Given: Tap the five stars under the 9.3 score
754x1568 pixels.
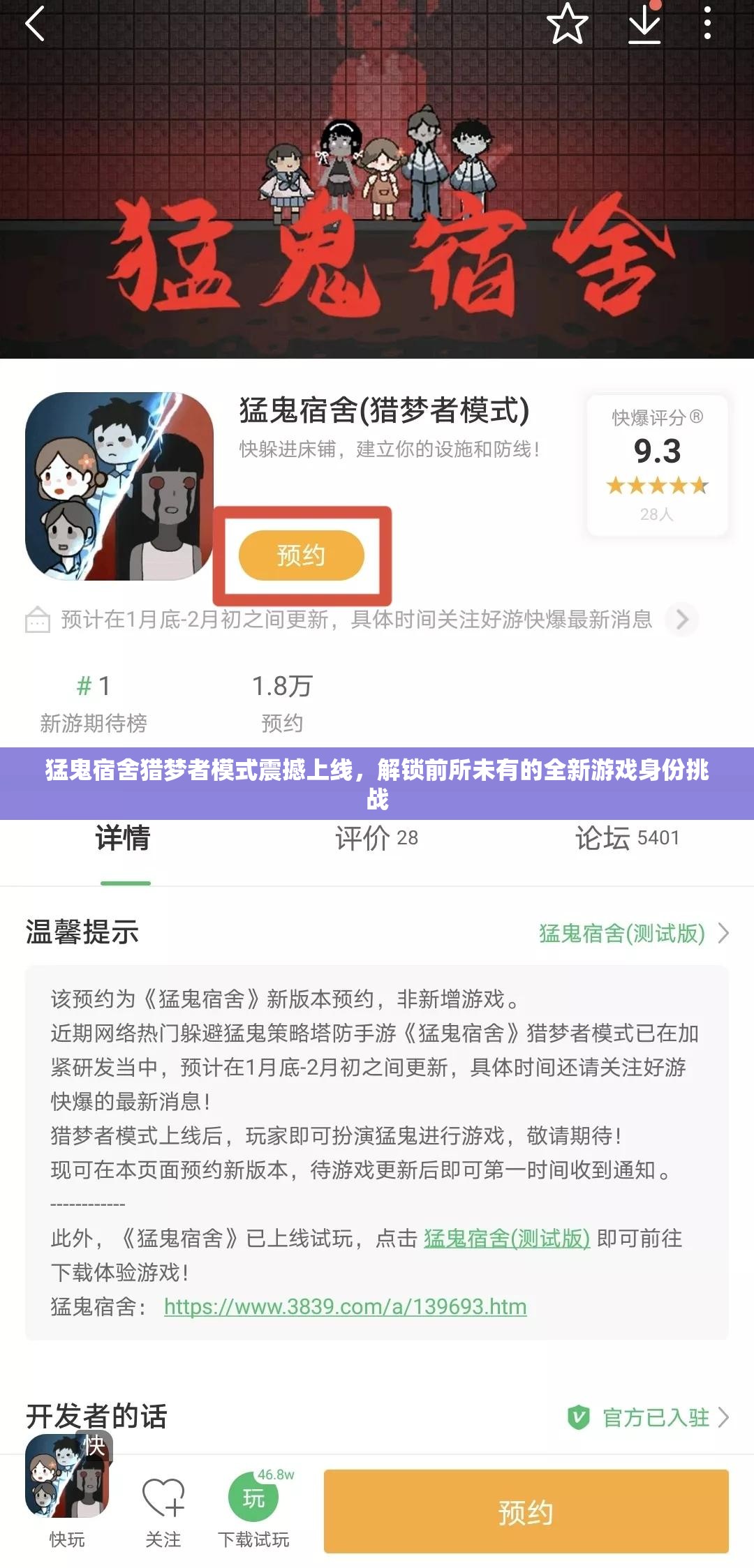Looking at the screenshot, I should click(657, 486).
